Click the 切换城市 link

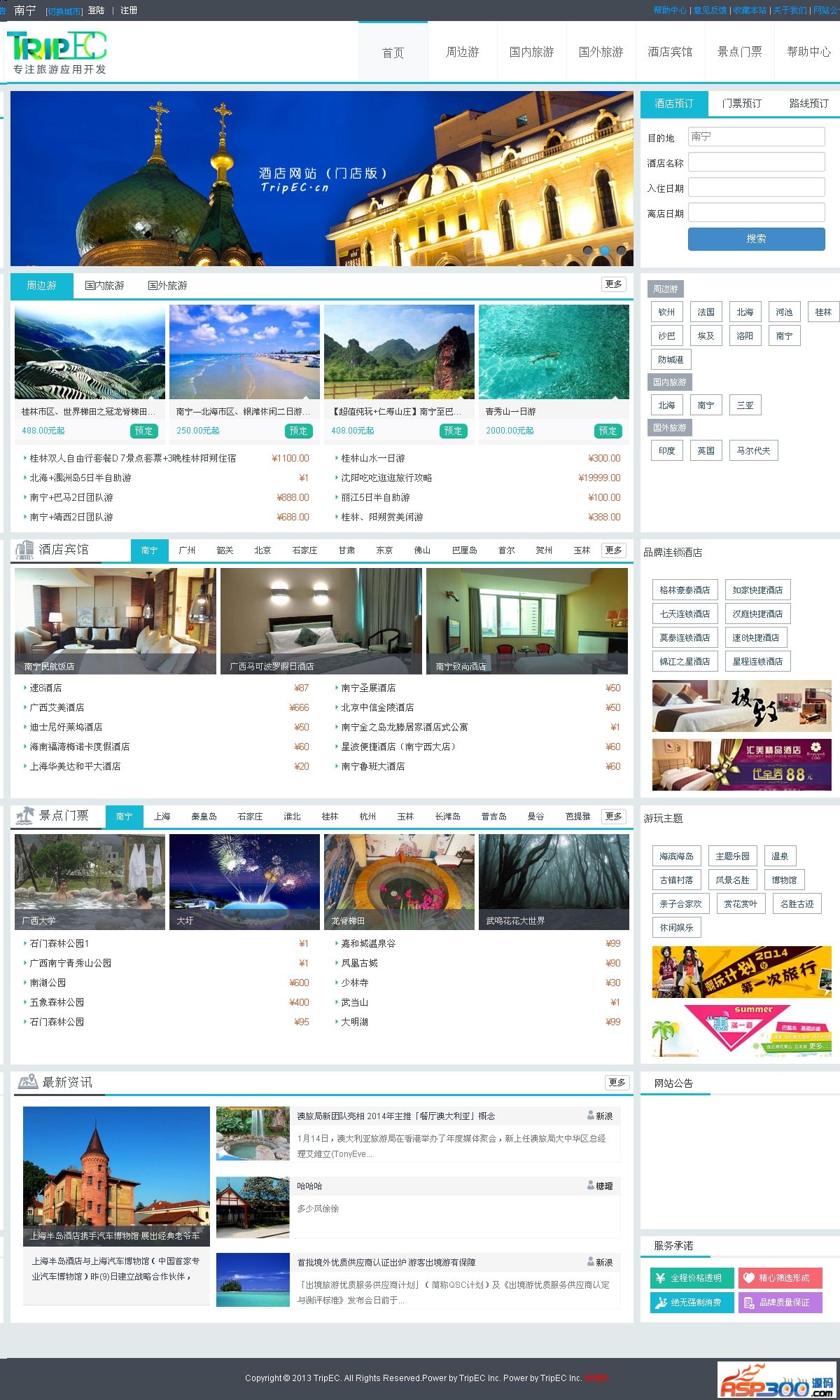coord(64,11)
